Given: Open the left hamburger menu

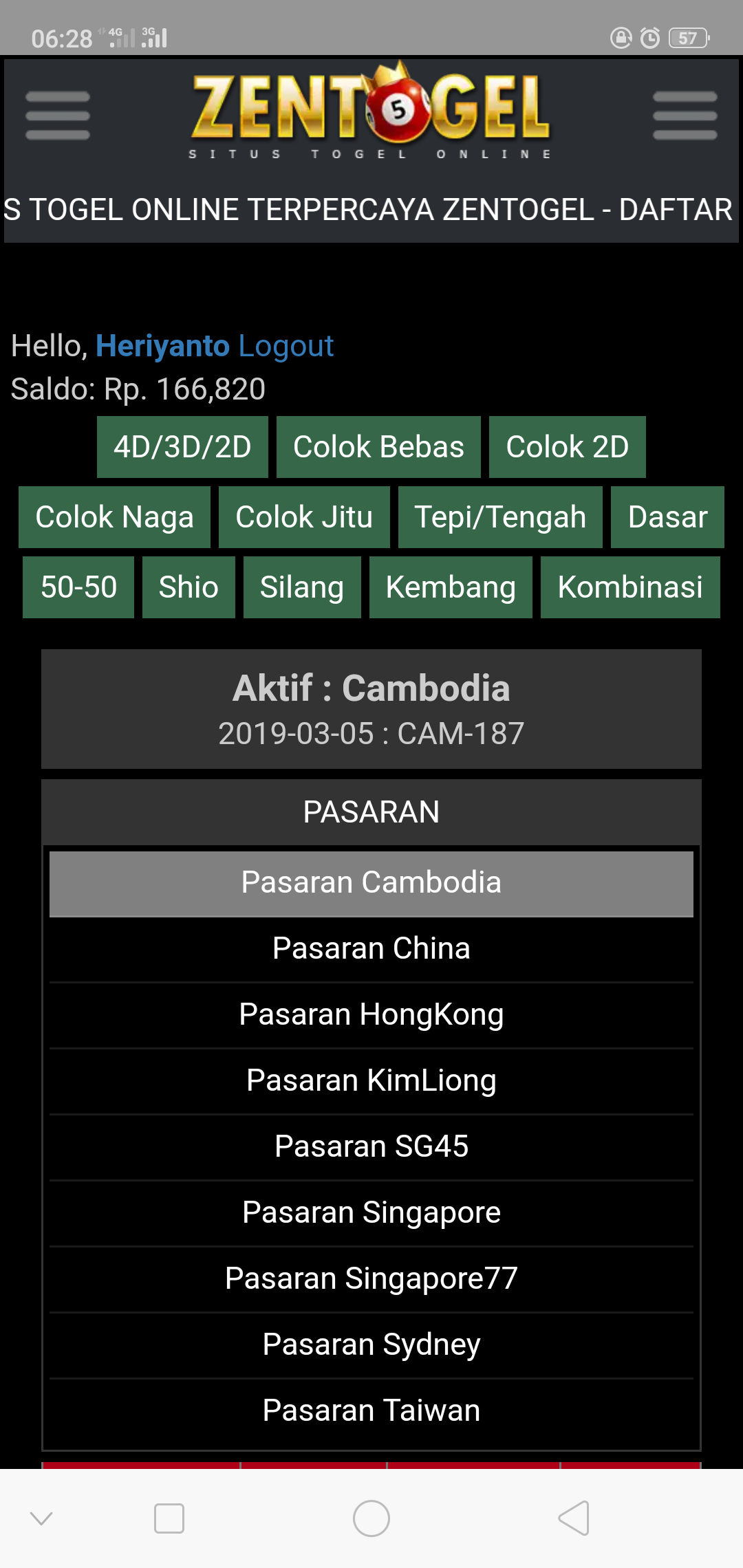Looking at the screenshot, I should tap(58, 116).
